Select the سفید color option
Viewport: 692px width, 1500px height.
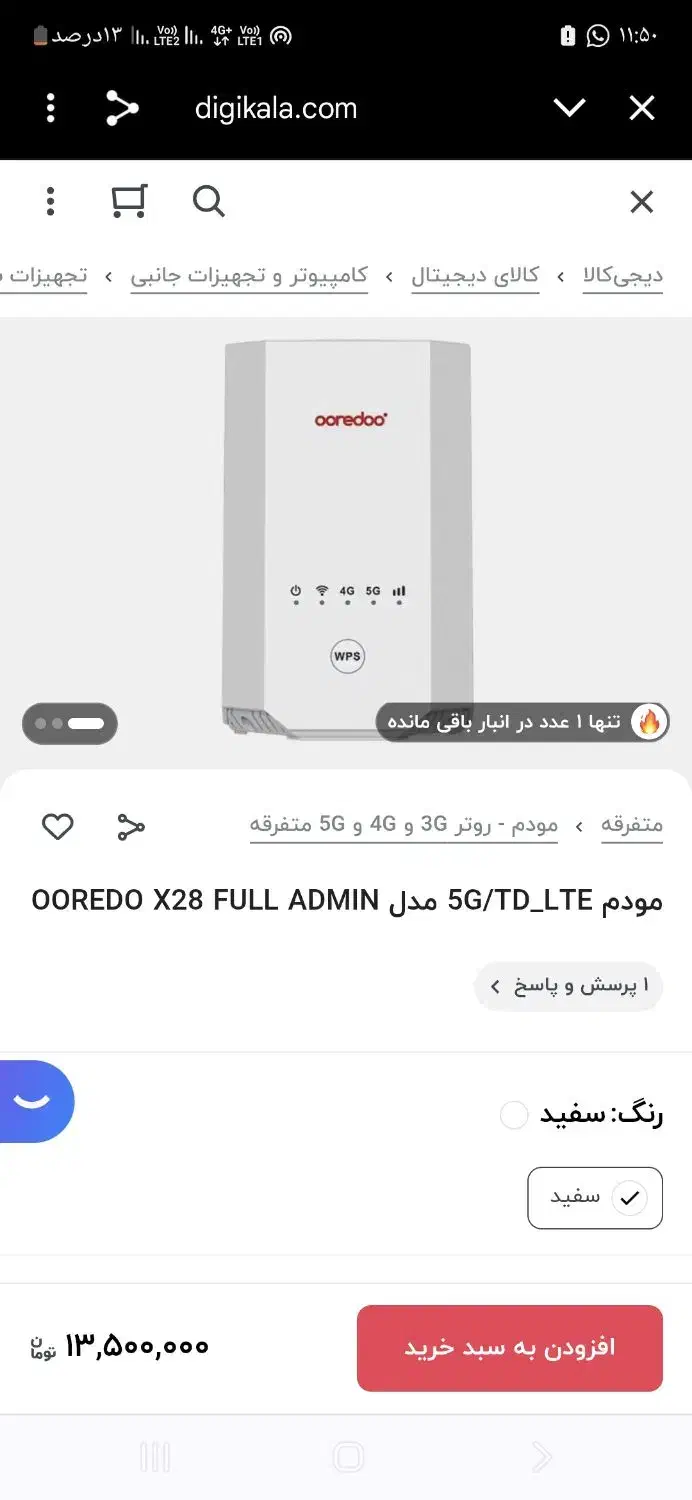[595, 1197]
